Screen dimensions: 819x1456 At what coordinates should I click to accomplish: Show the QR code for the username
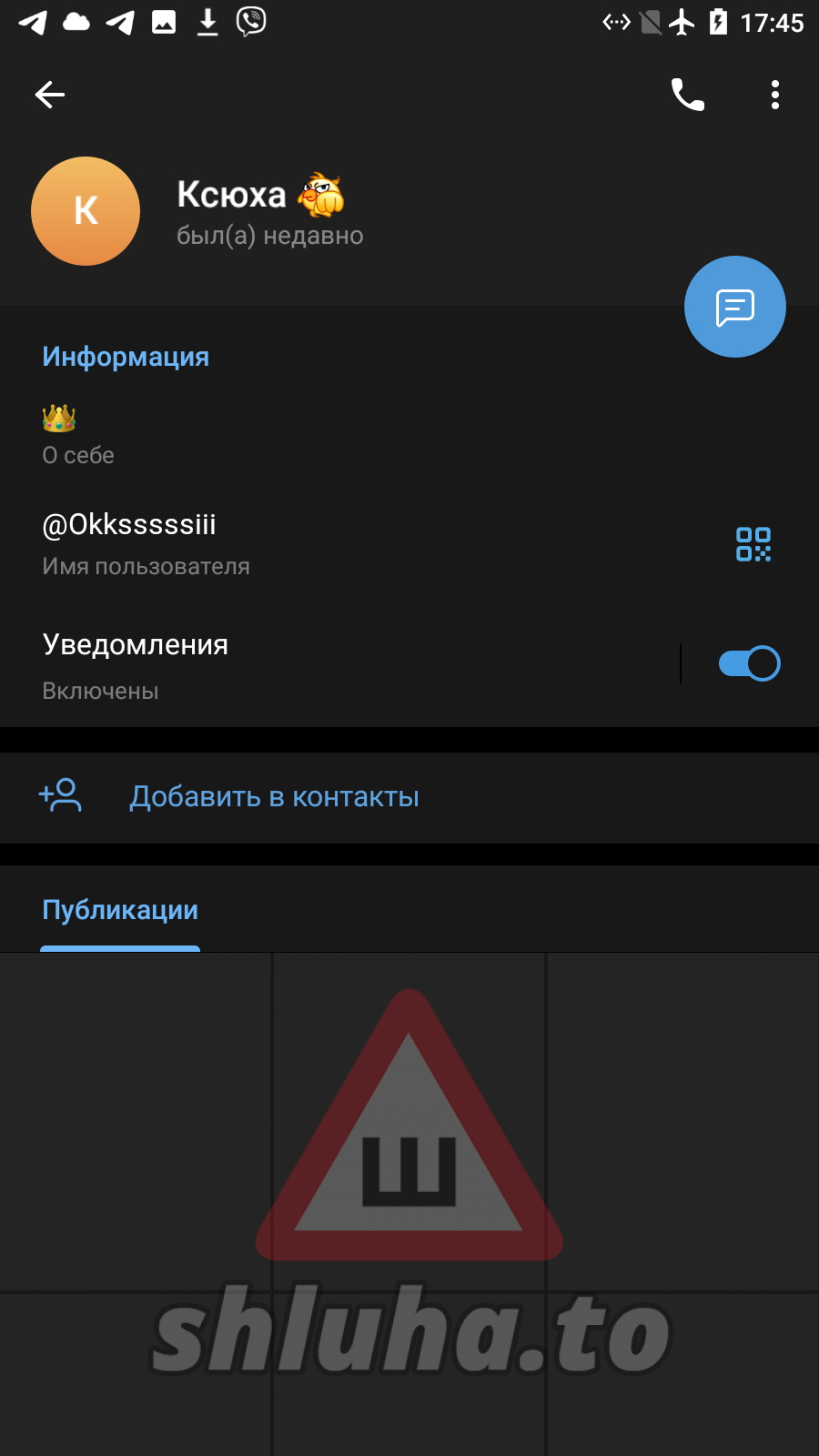[x=753, y=544]
